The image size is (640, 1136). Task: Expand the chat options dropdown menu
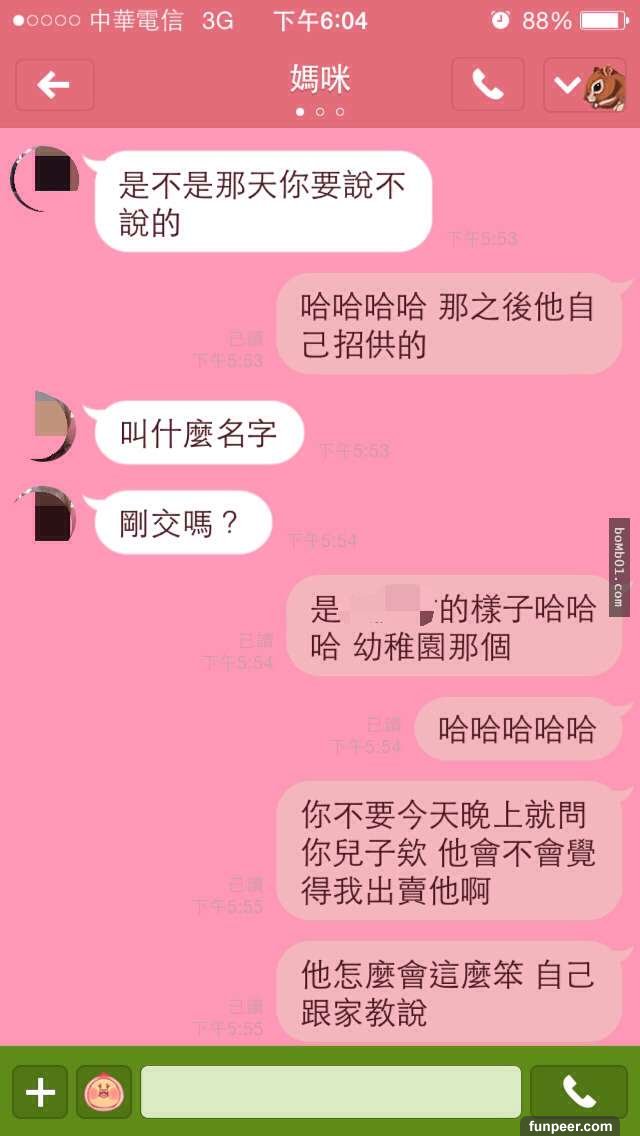pos(567,85)
